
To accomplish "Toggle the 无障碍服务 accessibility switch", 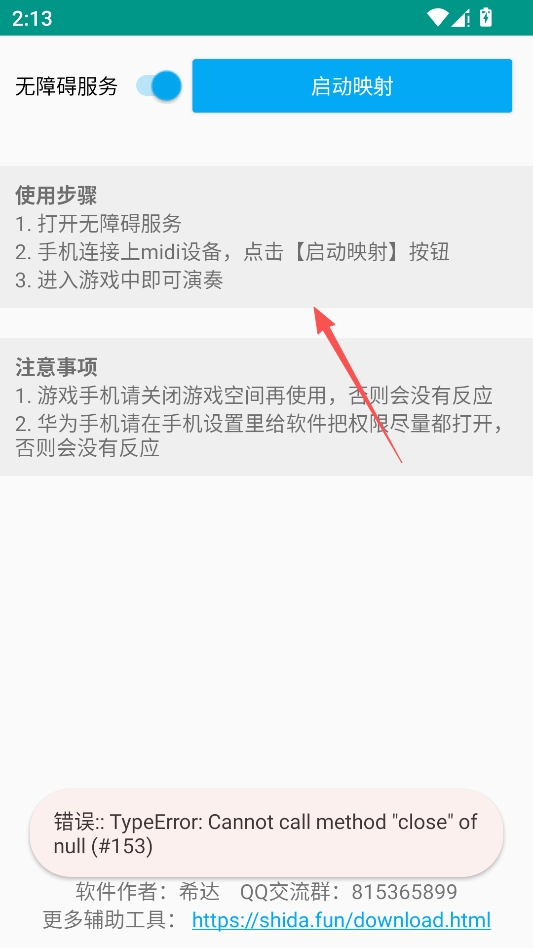I will pyautogui.click(x=158, y=86).
